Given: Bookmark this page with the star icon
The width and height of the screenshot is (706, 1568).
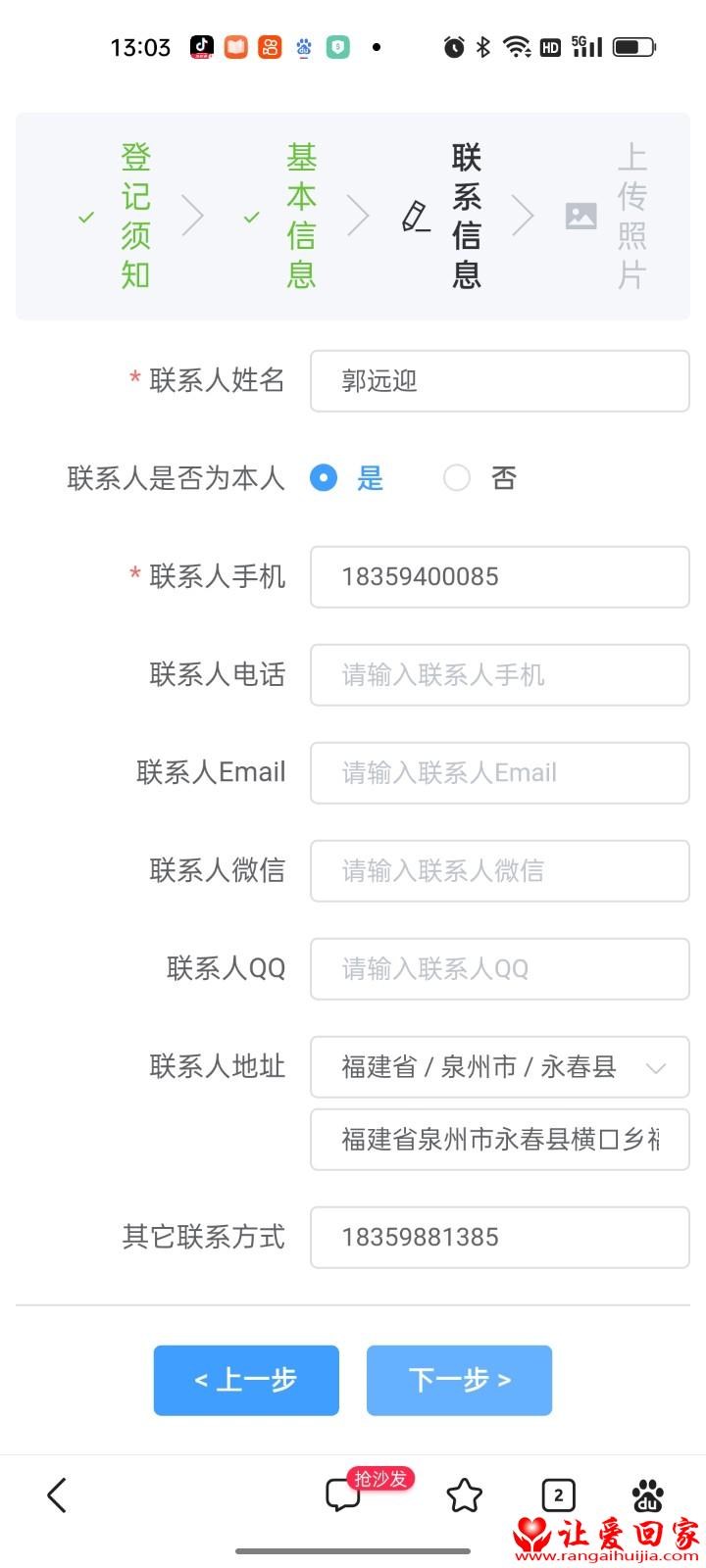Looking at the screenshot, I should tap(464, 1495).
